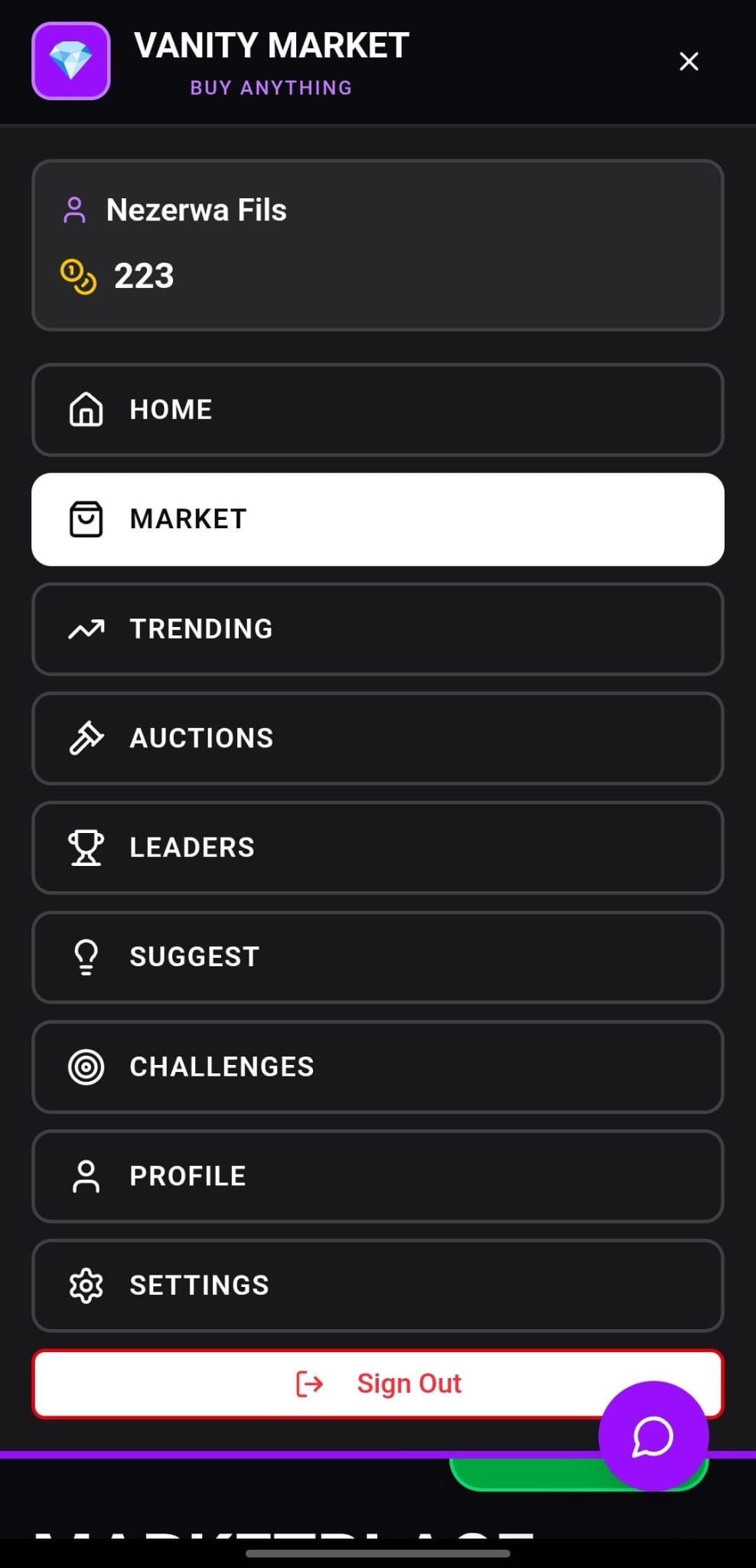Open the Leaders board
The height and width of the screenshot is (1568, 756).
[377, 848]
